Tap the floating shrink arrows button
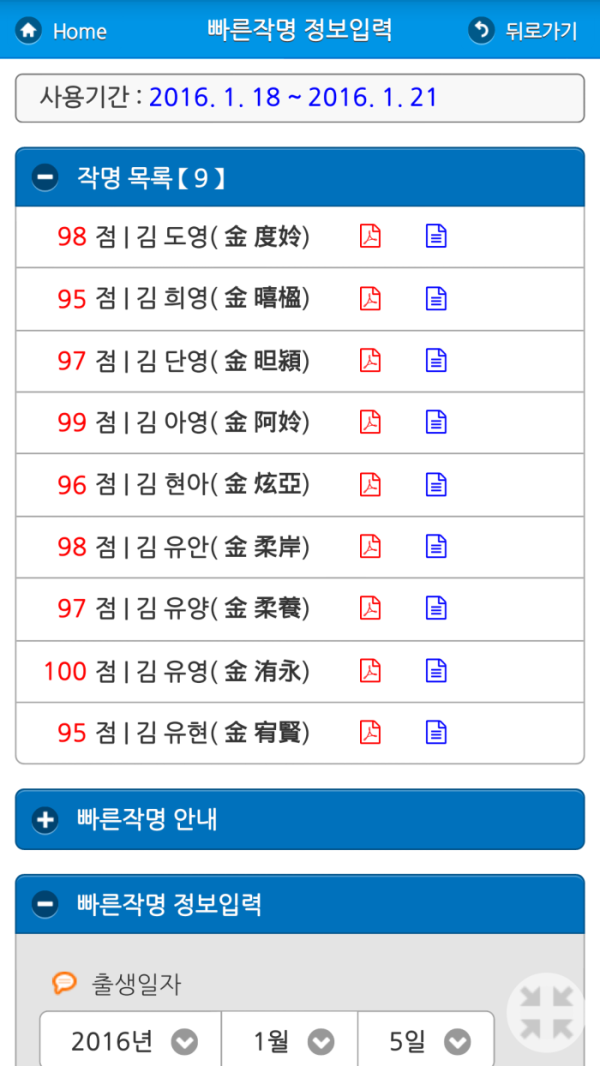 pos(546,1012)
